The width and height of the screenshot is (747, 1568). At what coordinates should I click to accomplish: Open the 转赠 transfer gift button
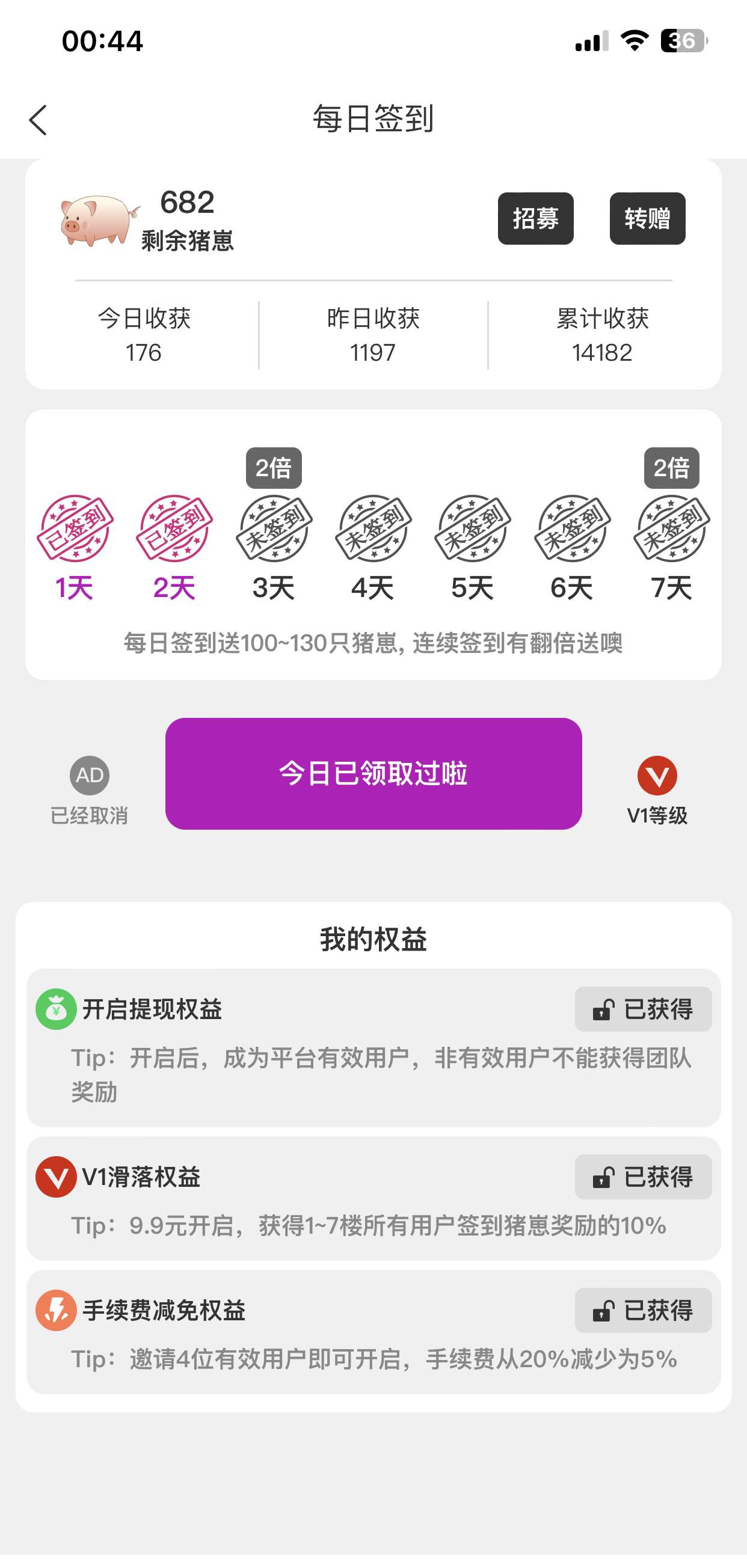click(x=647, y=218)
